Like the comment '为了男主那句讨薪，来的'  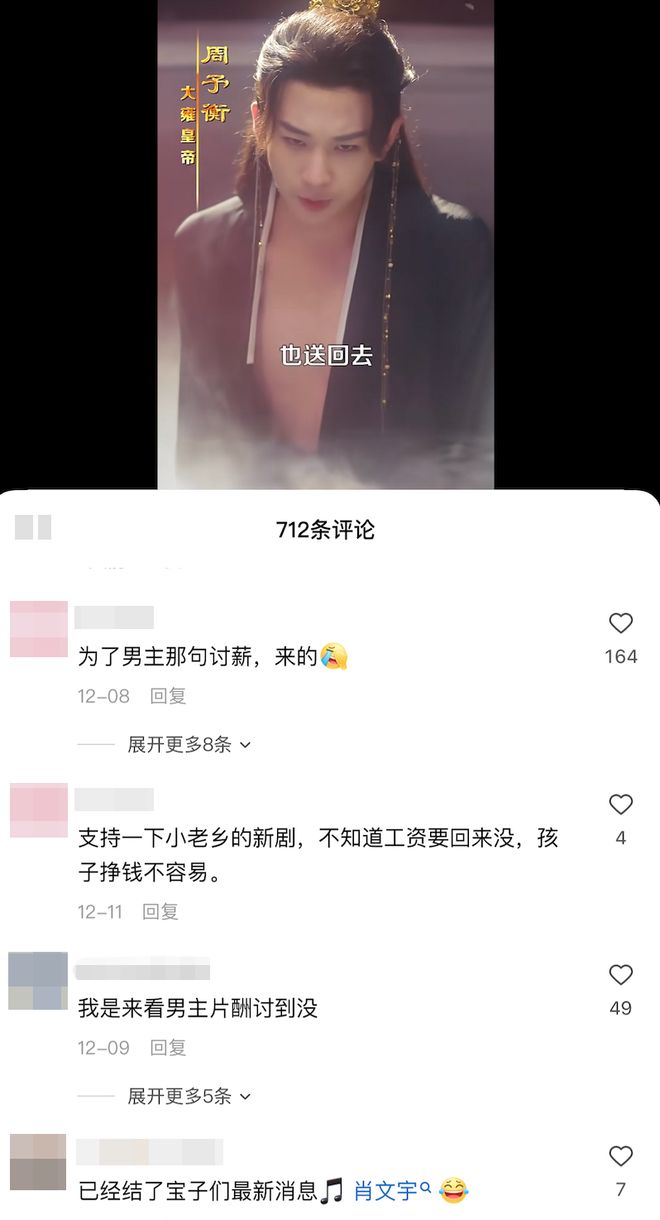pyautogui.click(x=620, y=624)
